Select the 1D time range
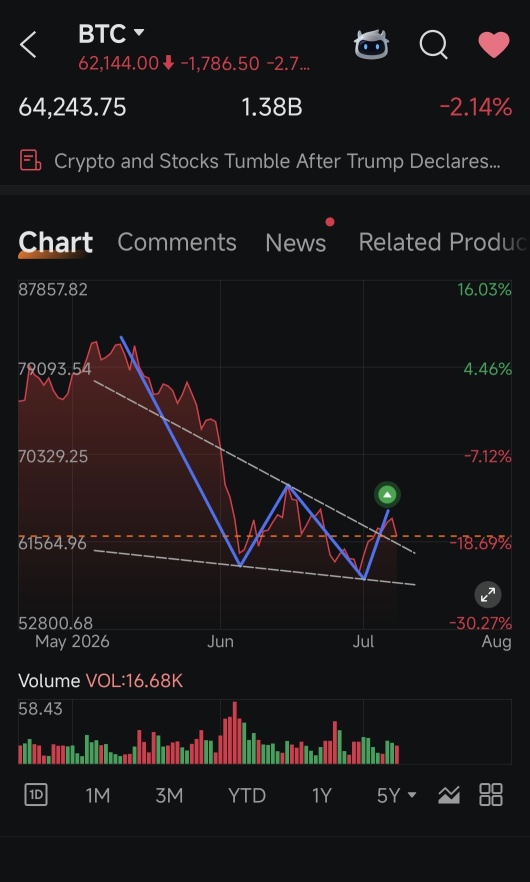 36,795
